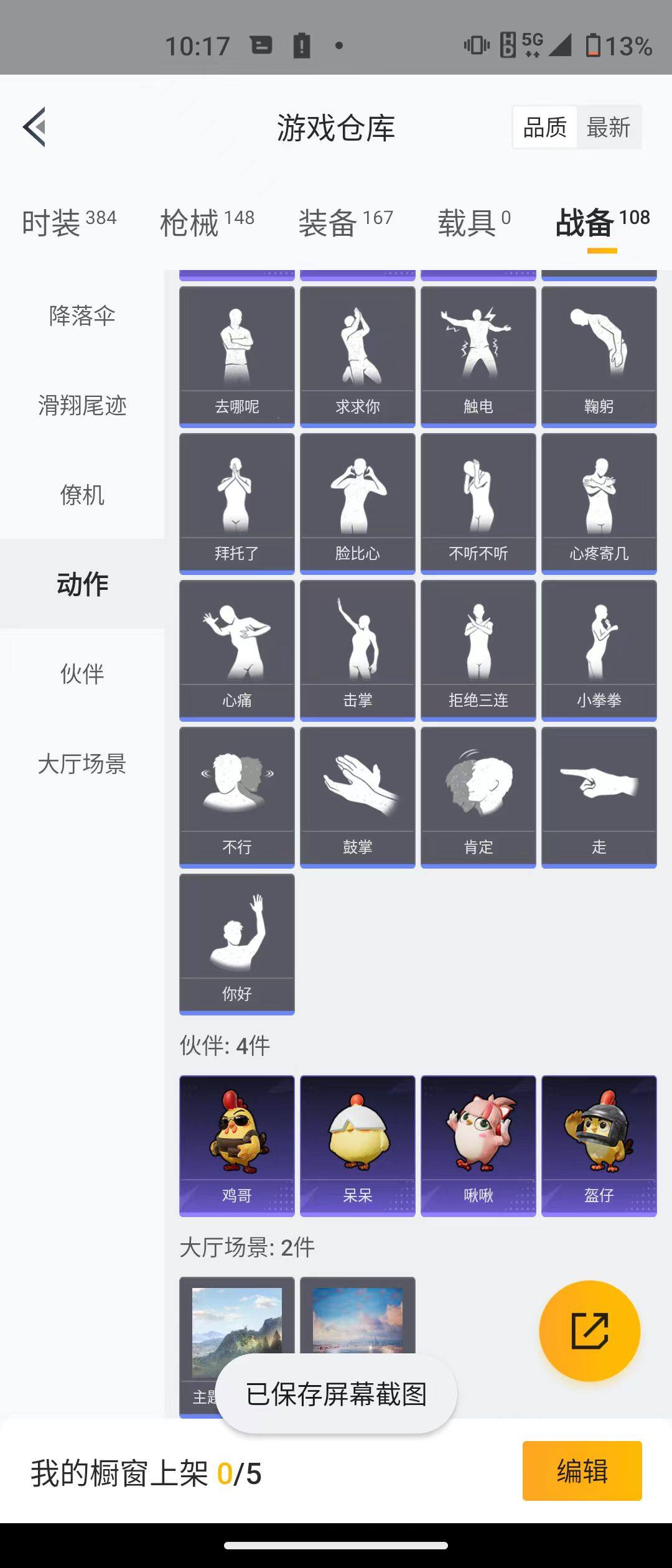Switch sorting to 最新
The height and width of the screenshot is (1568, 672).
[609, 127]
